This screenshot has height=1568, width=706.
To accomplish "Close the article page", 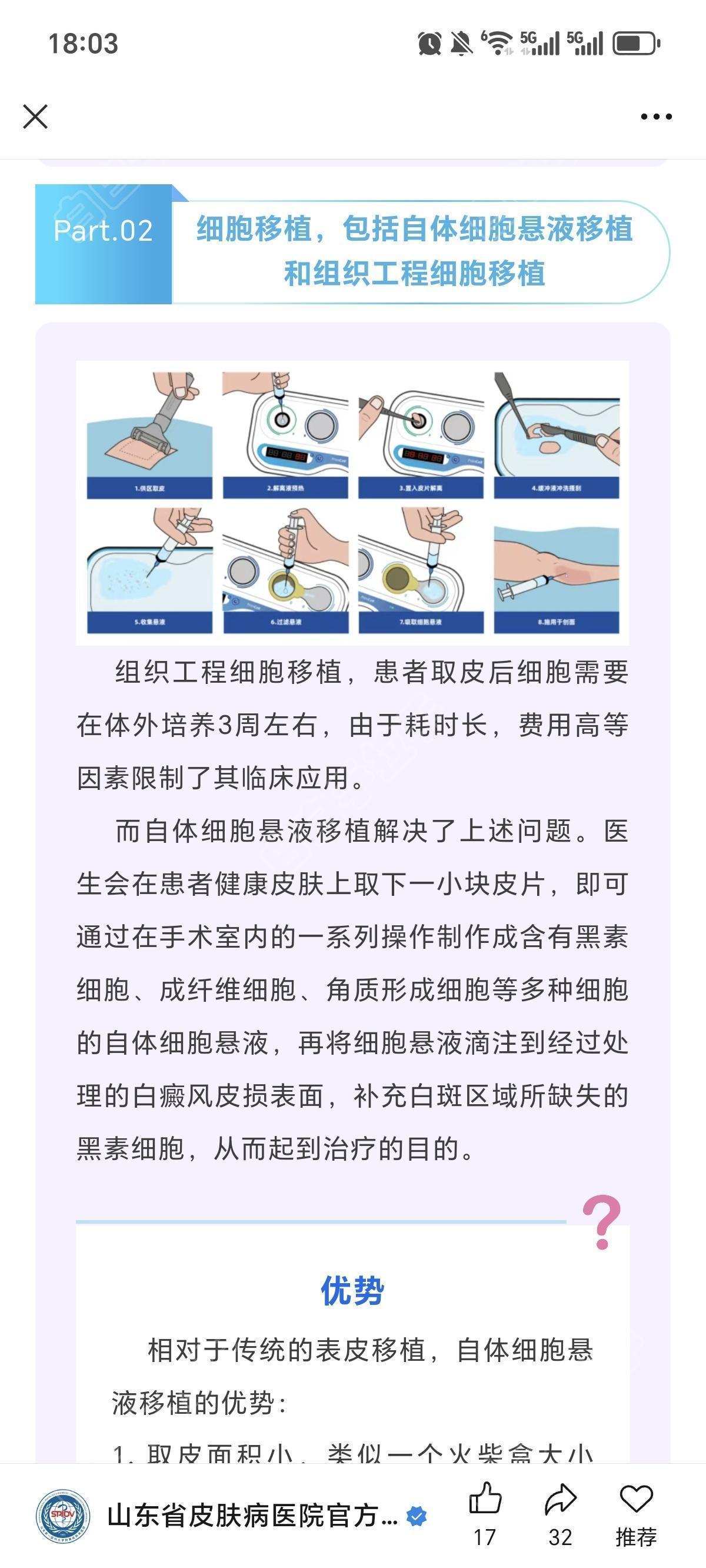I will pyautogui.click(x=35, y=117).
